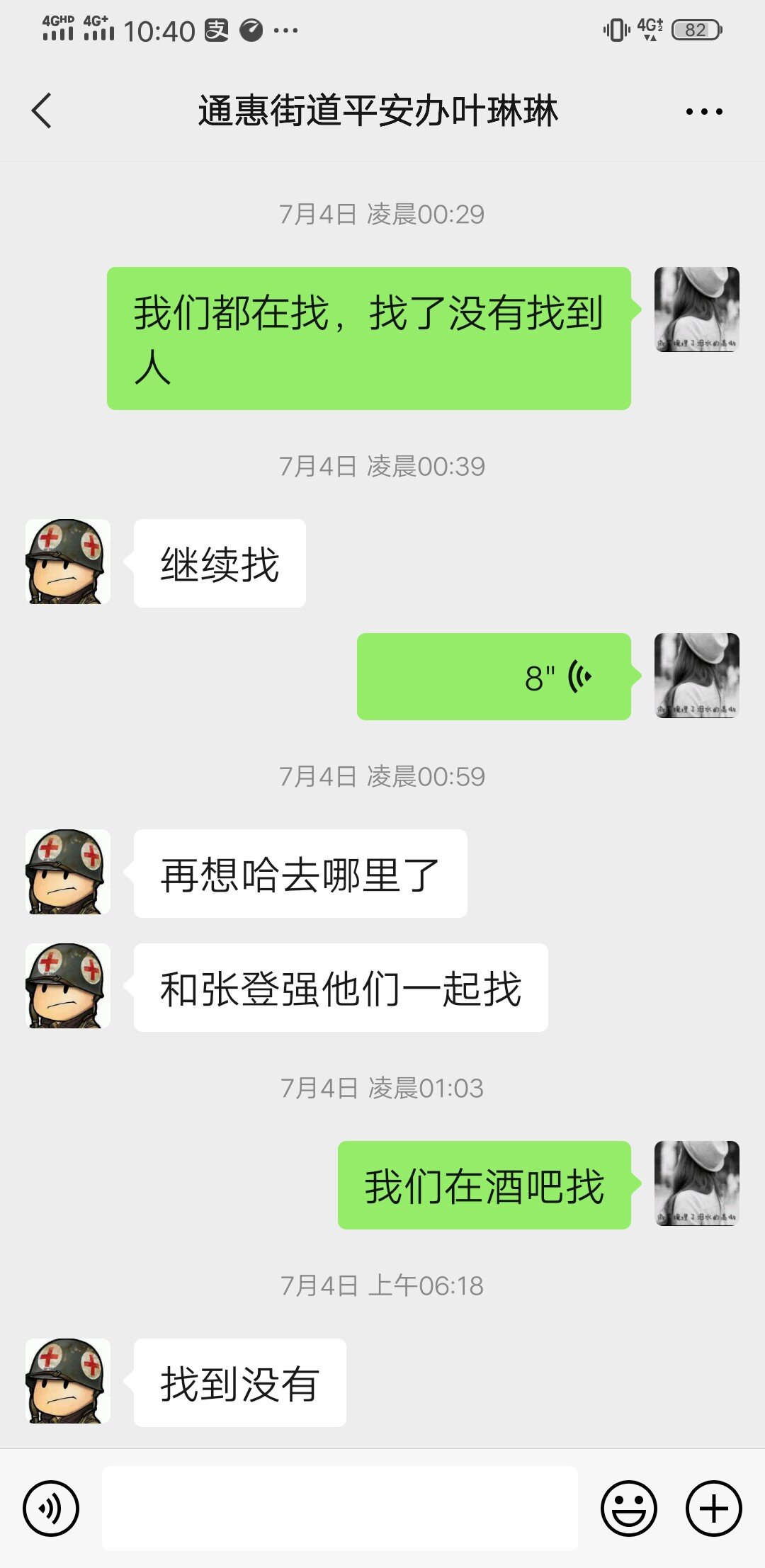Open contact avatar beside 继续找 message

68,562
